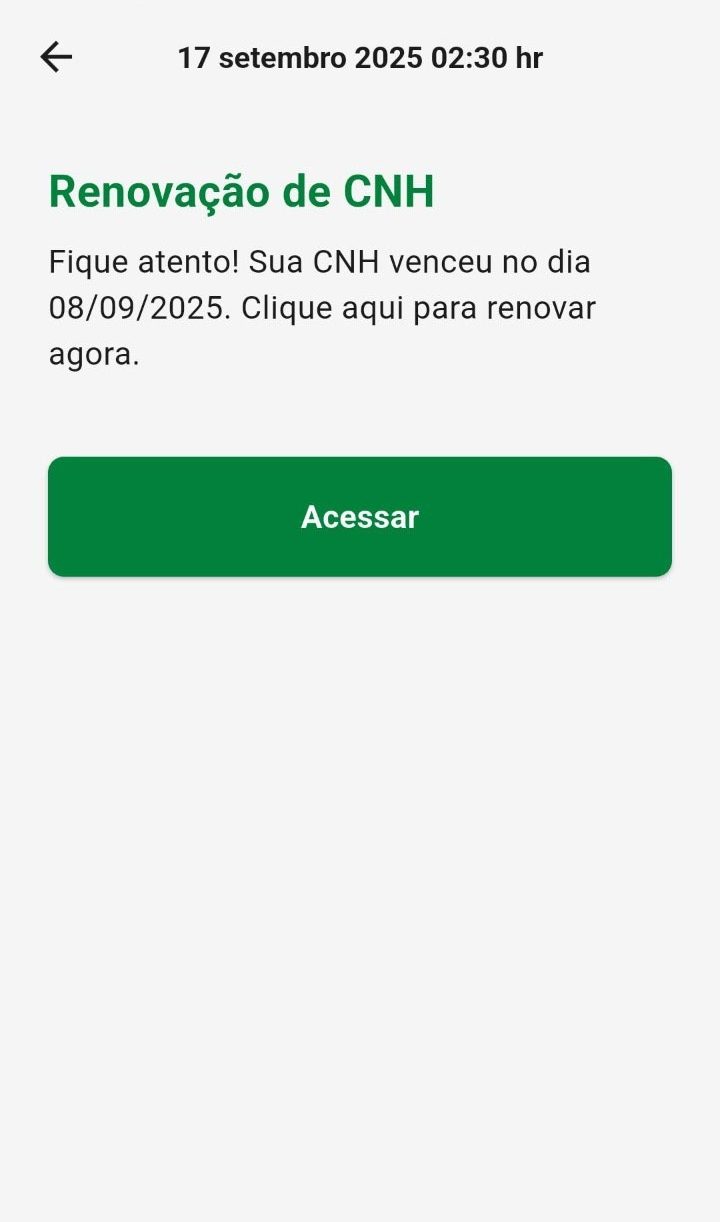Viewport: 720px width, 1222px height.
Task: Tap the green Acessar button
Action: coord(360,517)
